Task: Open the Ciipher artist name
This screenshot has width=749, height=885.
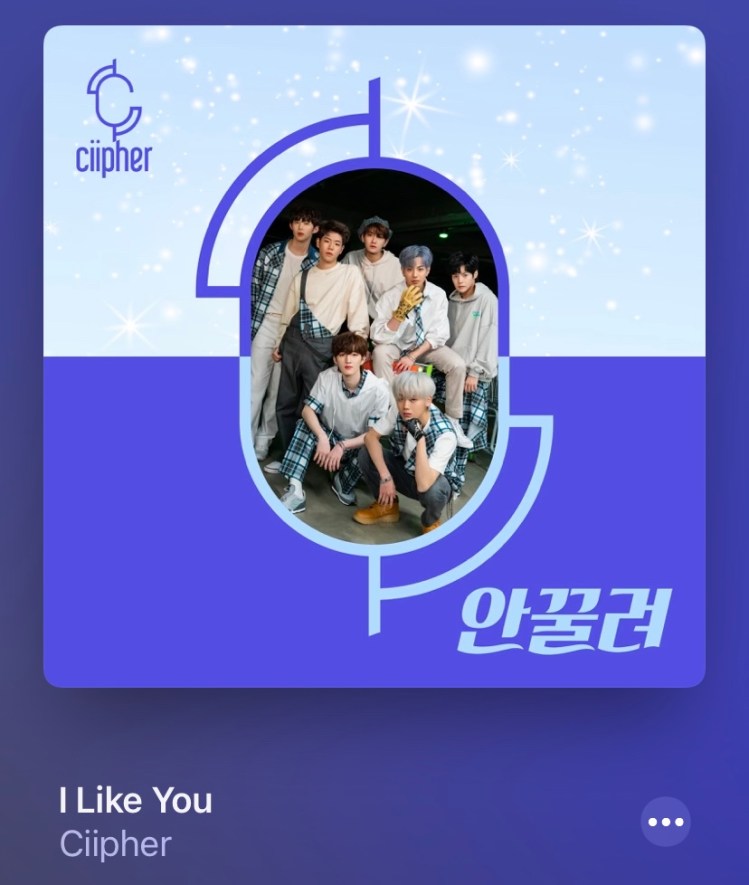Action: 115,843
